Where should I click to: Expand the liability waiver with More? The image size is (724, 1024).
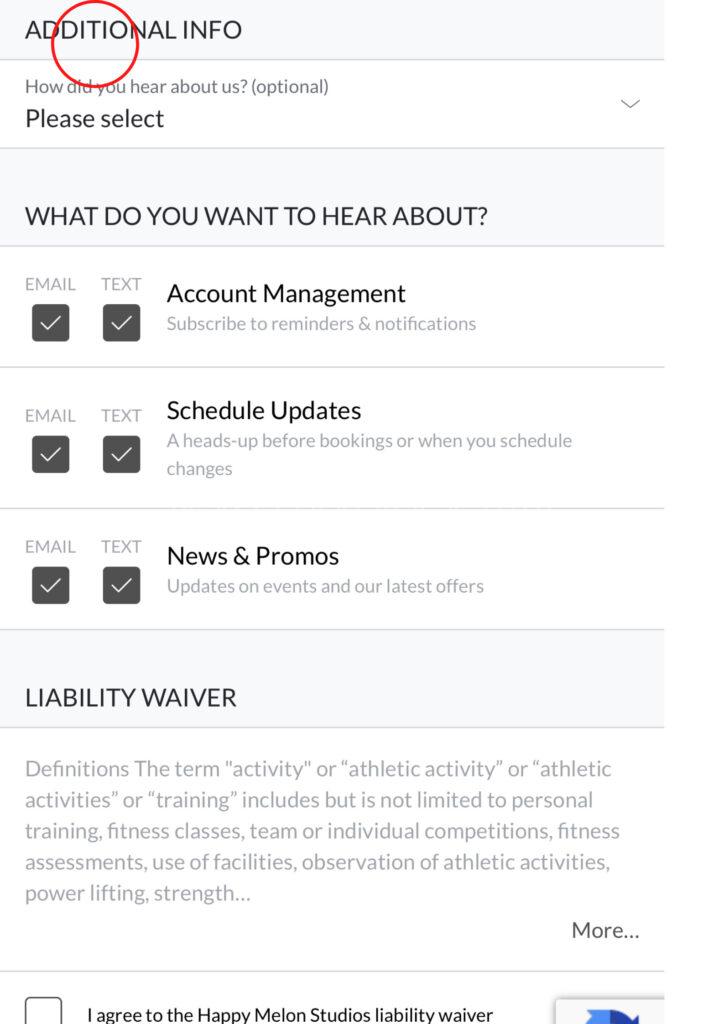[604, 930]
